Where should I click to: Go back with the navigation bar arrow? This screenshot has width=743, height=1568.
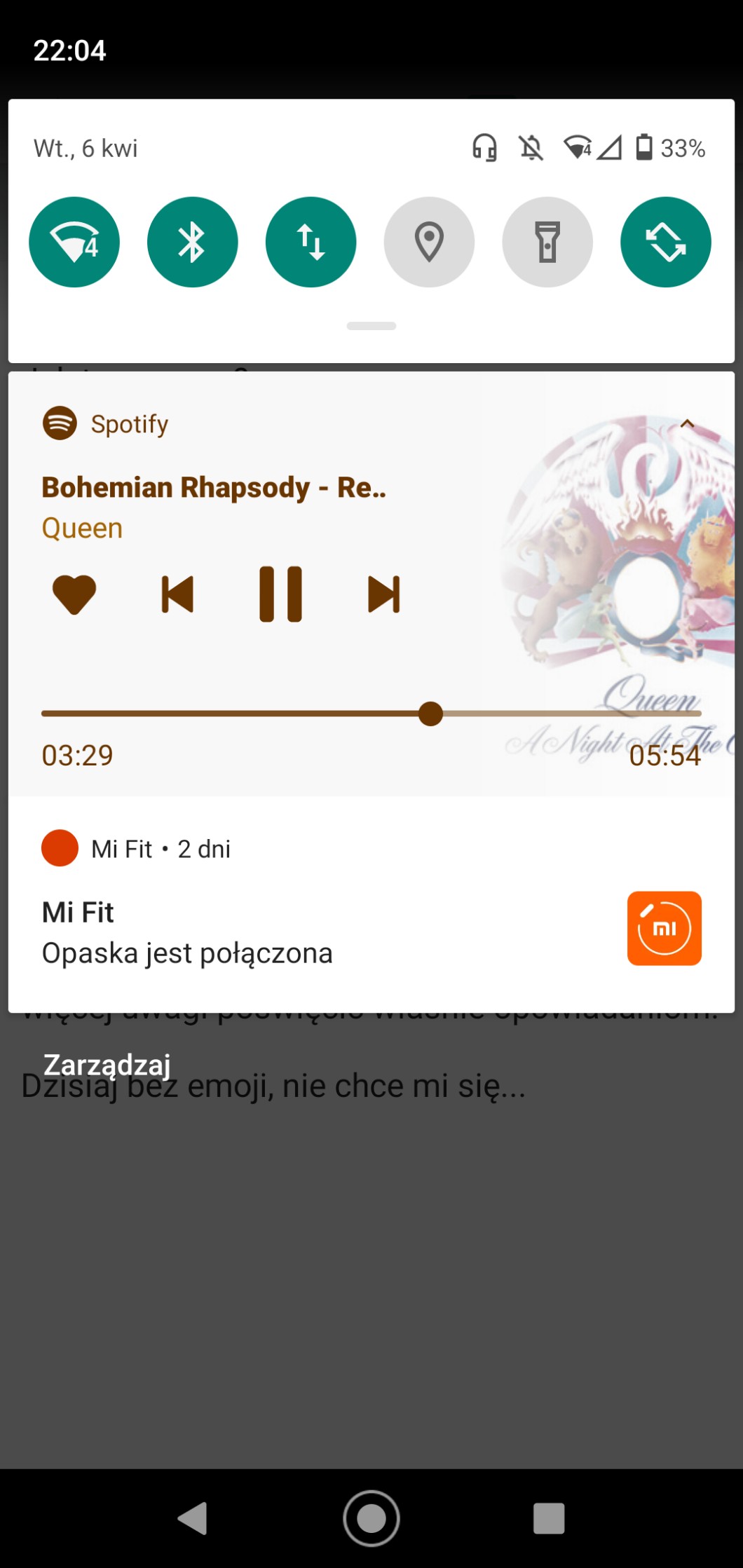point(193,1518)
